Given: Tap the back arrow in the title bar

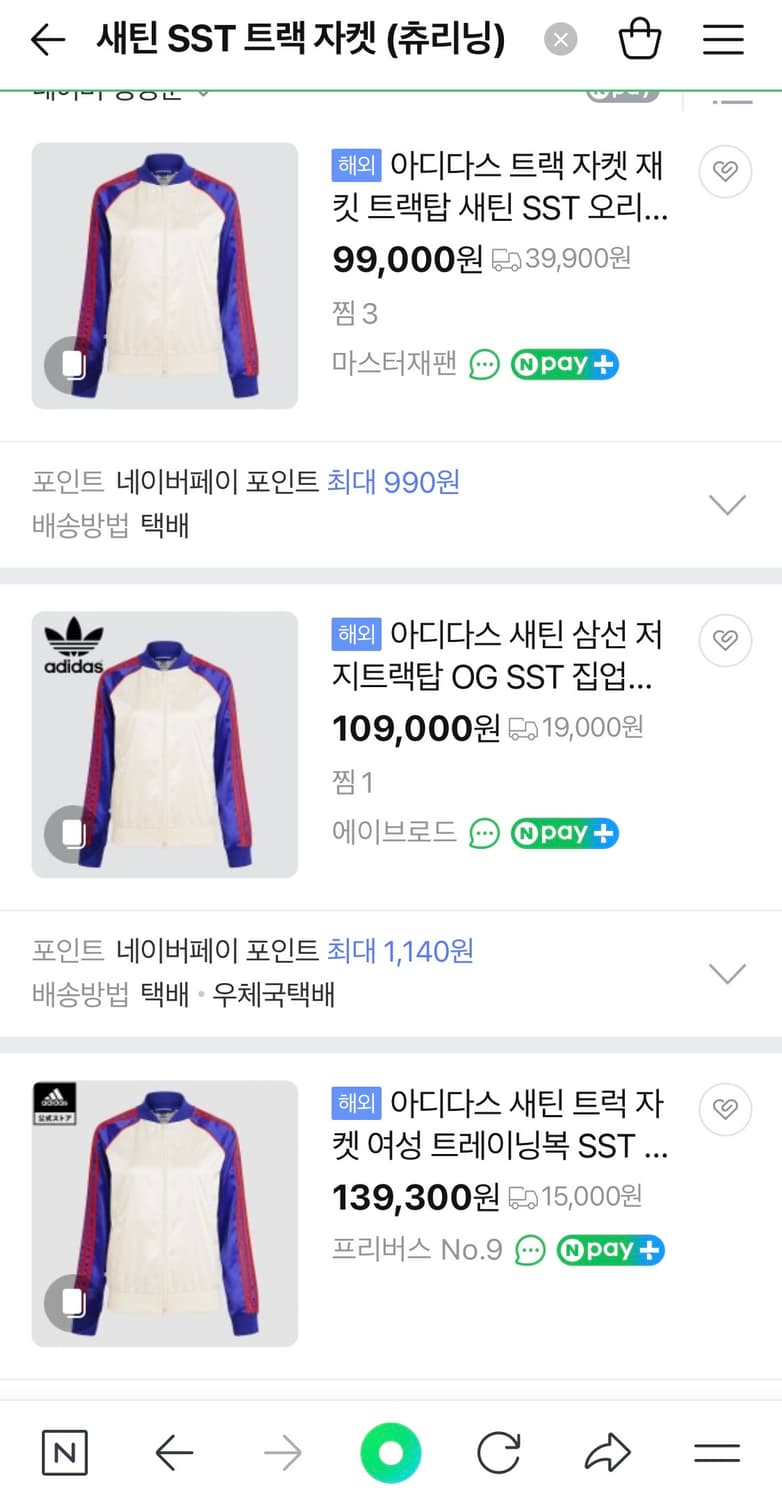Looking at the screenshot, I should click(x=48, y=40).
